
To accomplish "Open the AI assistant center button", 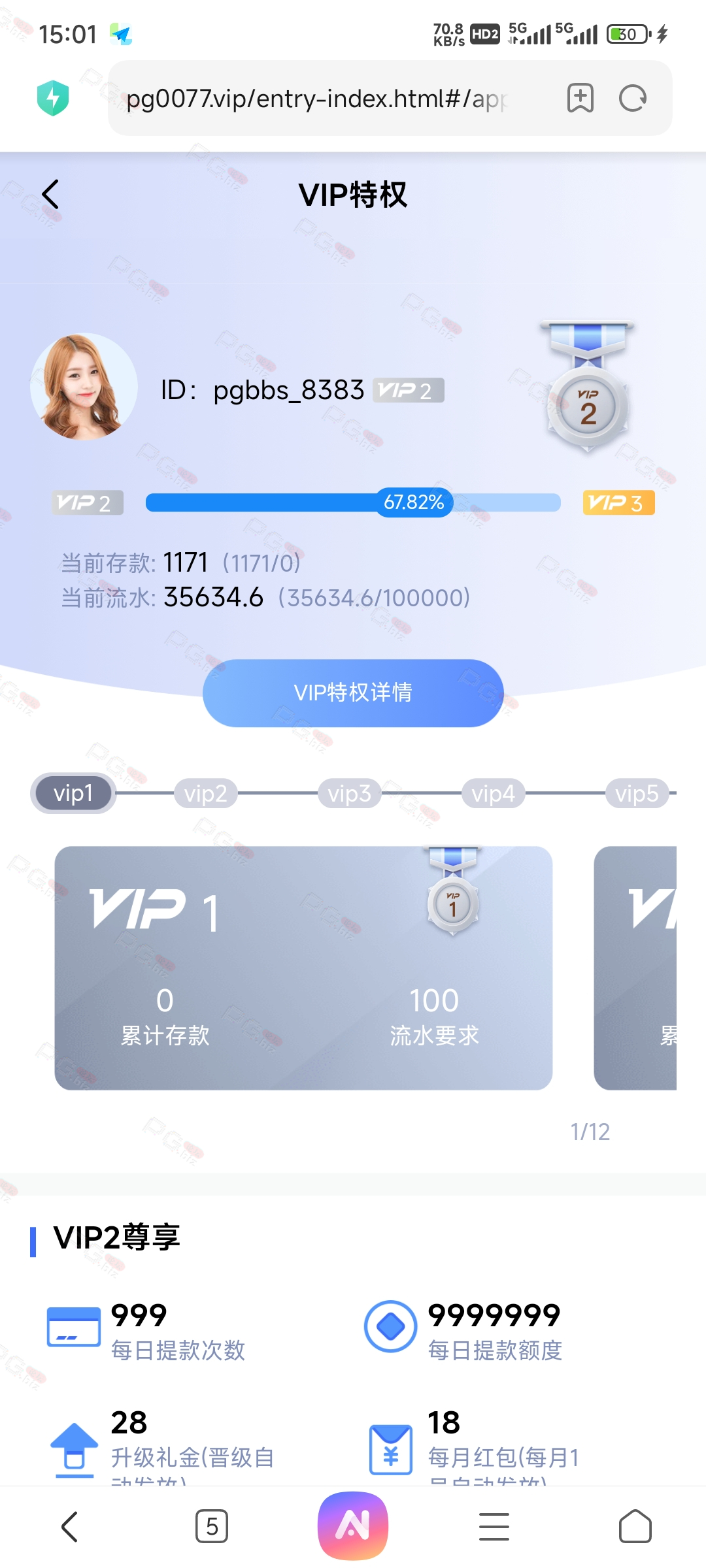I will click(353, 1526).
